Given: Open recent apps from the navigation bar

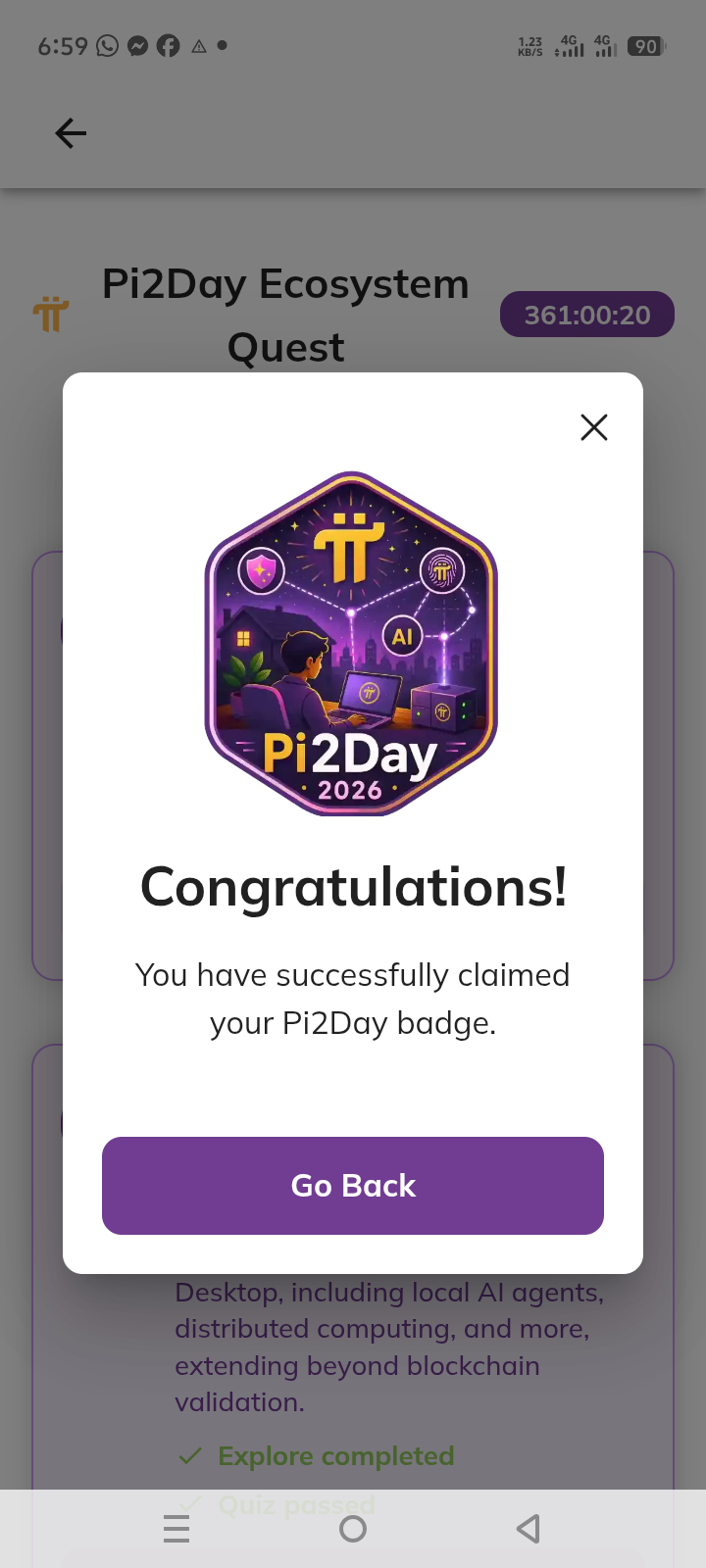Looking at the screenshot, I should tap(176, 1529).
